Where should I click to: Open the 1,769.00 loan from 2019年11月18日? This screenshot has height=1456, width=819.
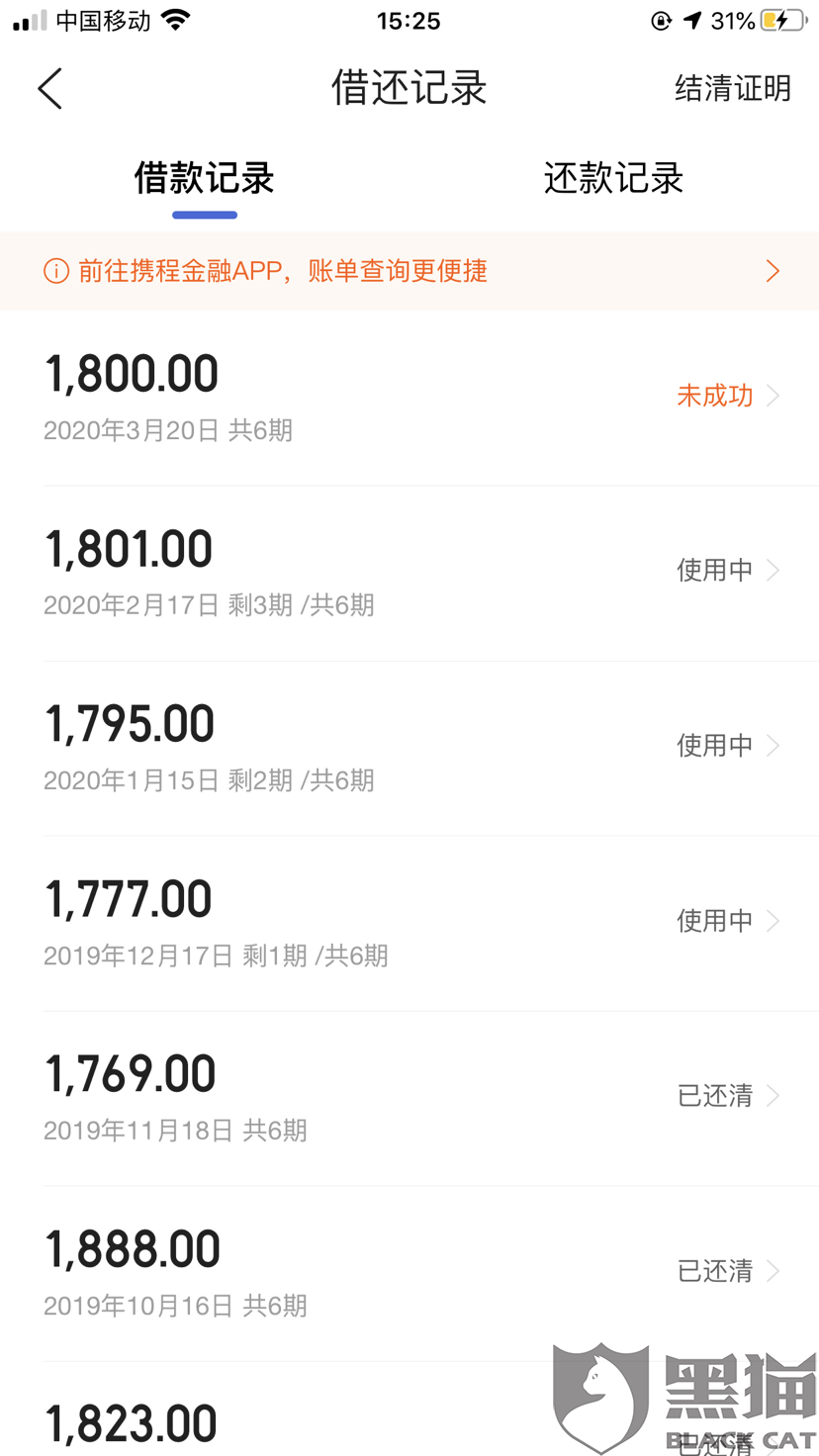coord(409,1098)
